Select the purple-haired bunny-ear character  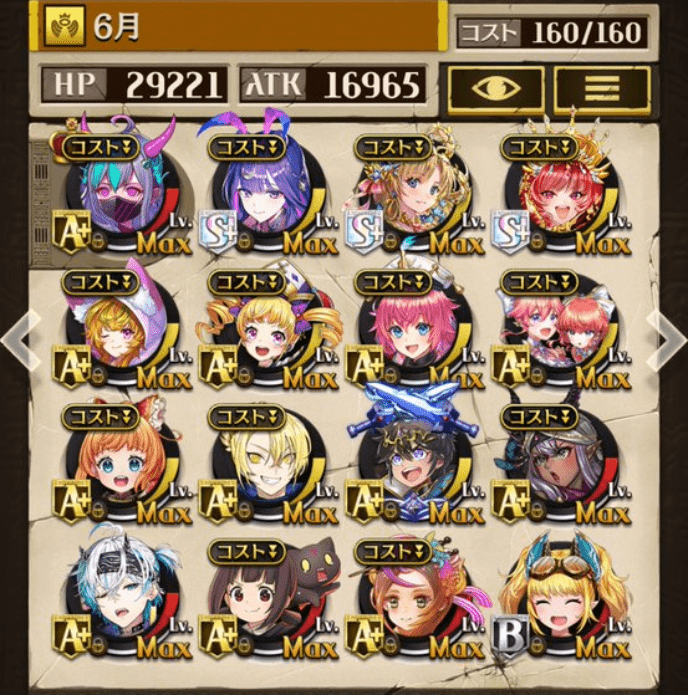point(264,197)
